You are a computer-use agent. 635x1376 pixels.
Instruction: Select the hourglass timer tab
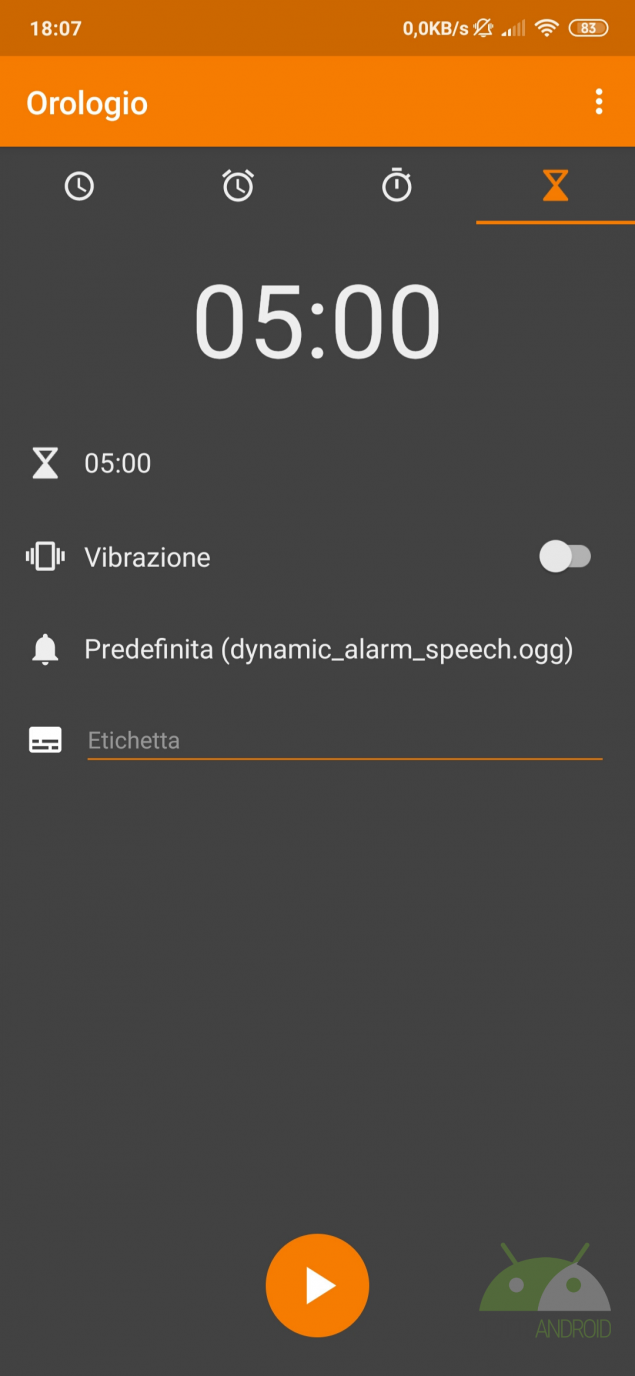tap(555, 186)
